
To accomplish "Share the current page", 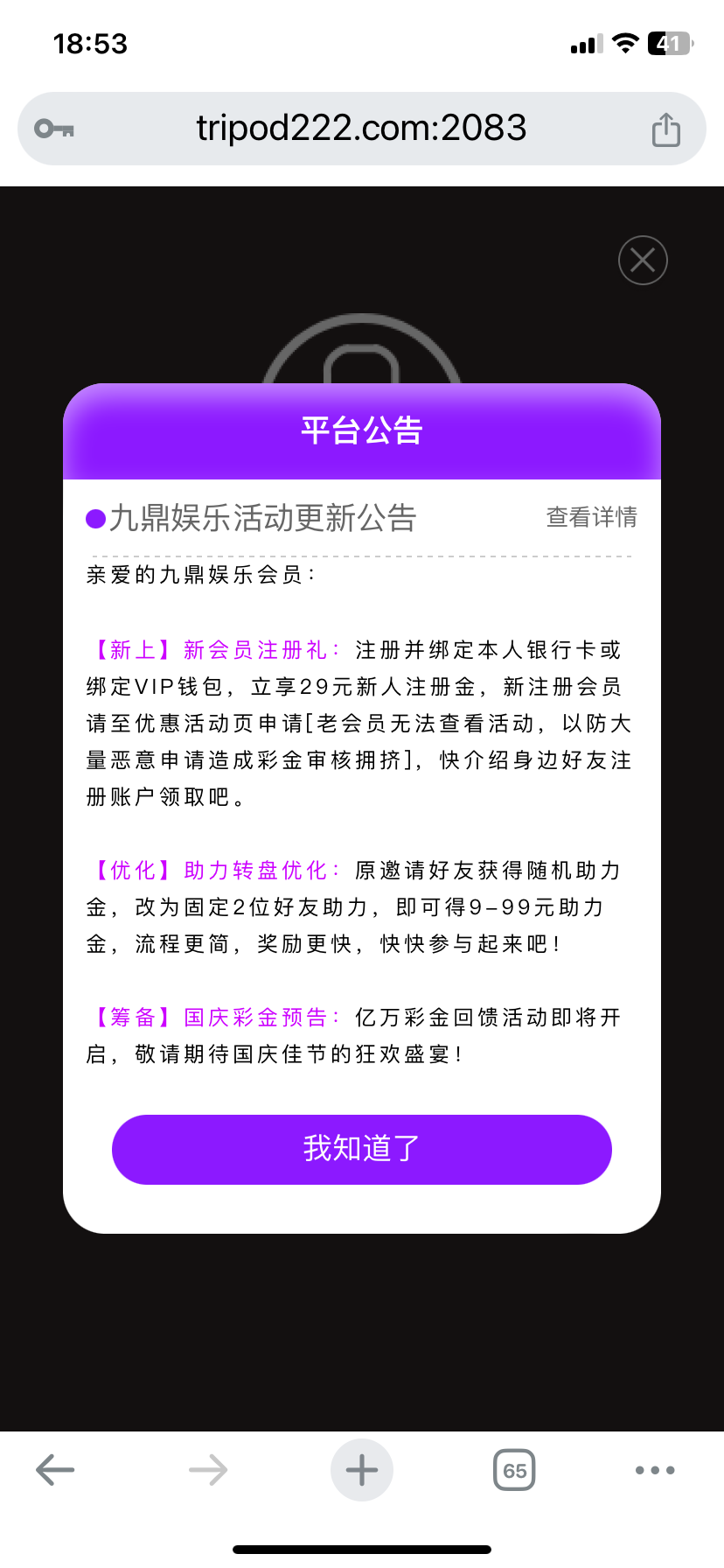I will (665, 129).
